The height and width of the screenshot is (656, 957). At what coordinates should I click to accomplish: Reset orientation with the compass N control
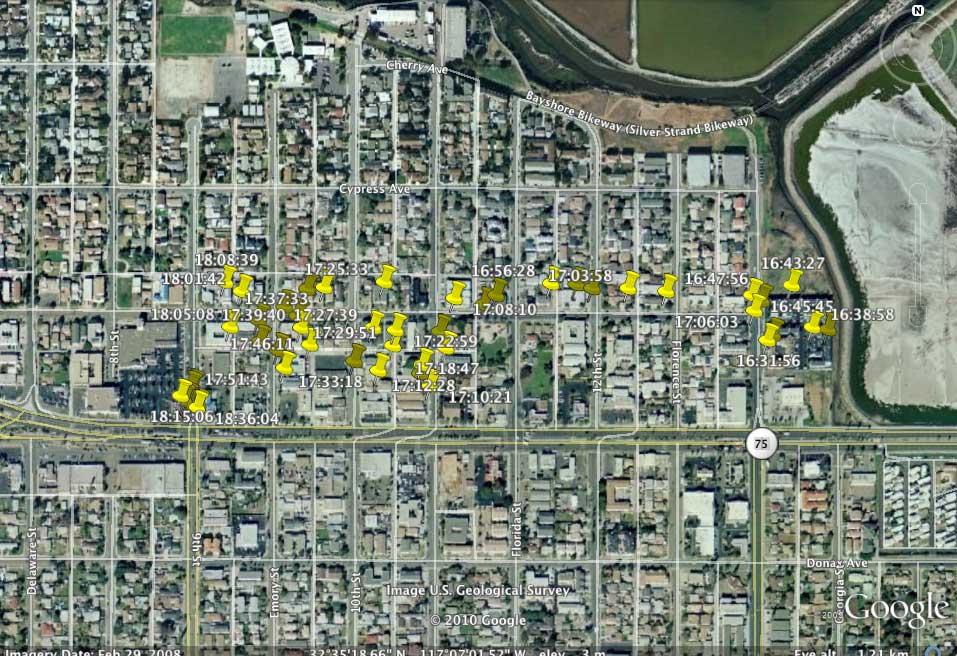(917, 10)
